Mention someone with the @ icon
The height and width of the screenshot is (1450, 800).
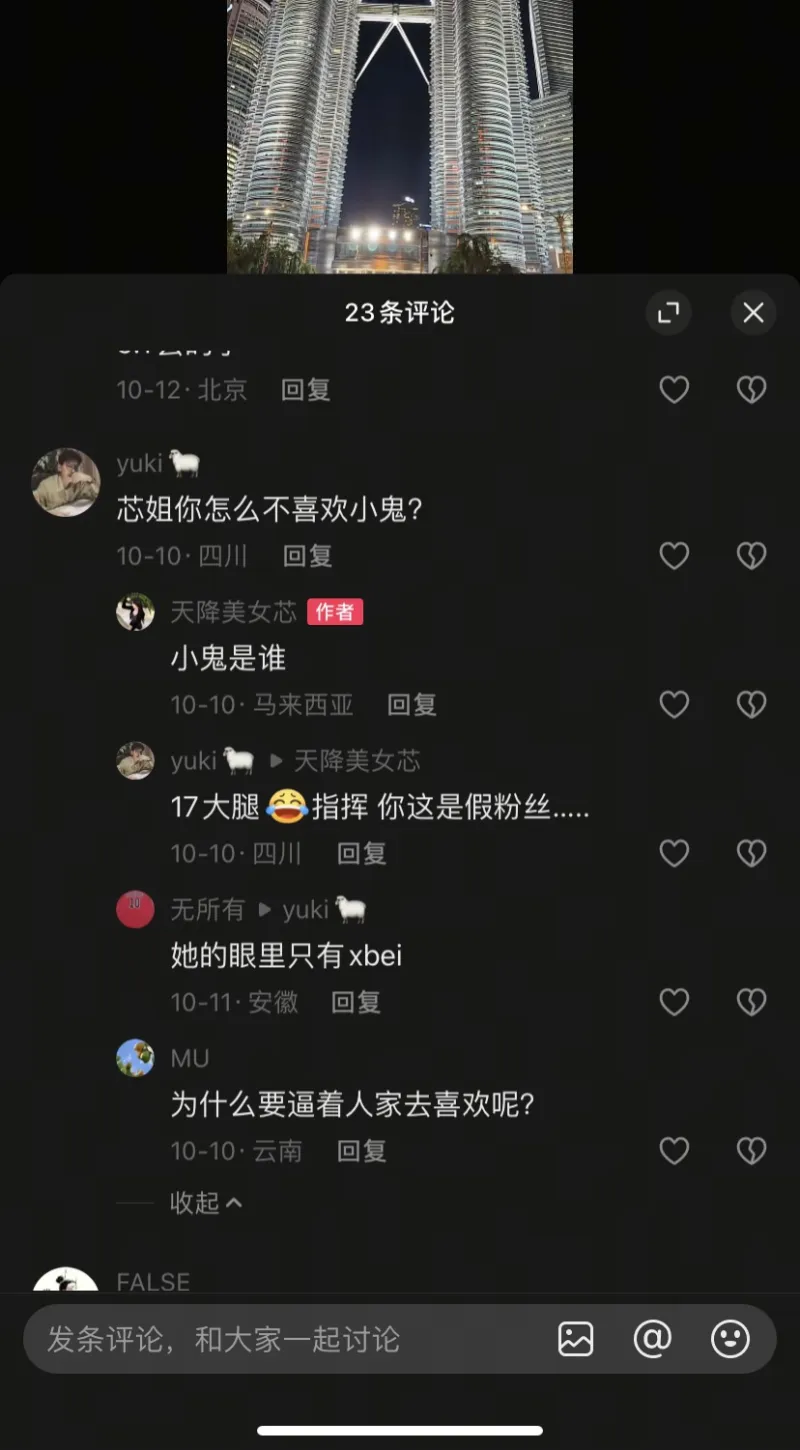pos(652,1339)
